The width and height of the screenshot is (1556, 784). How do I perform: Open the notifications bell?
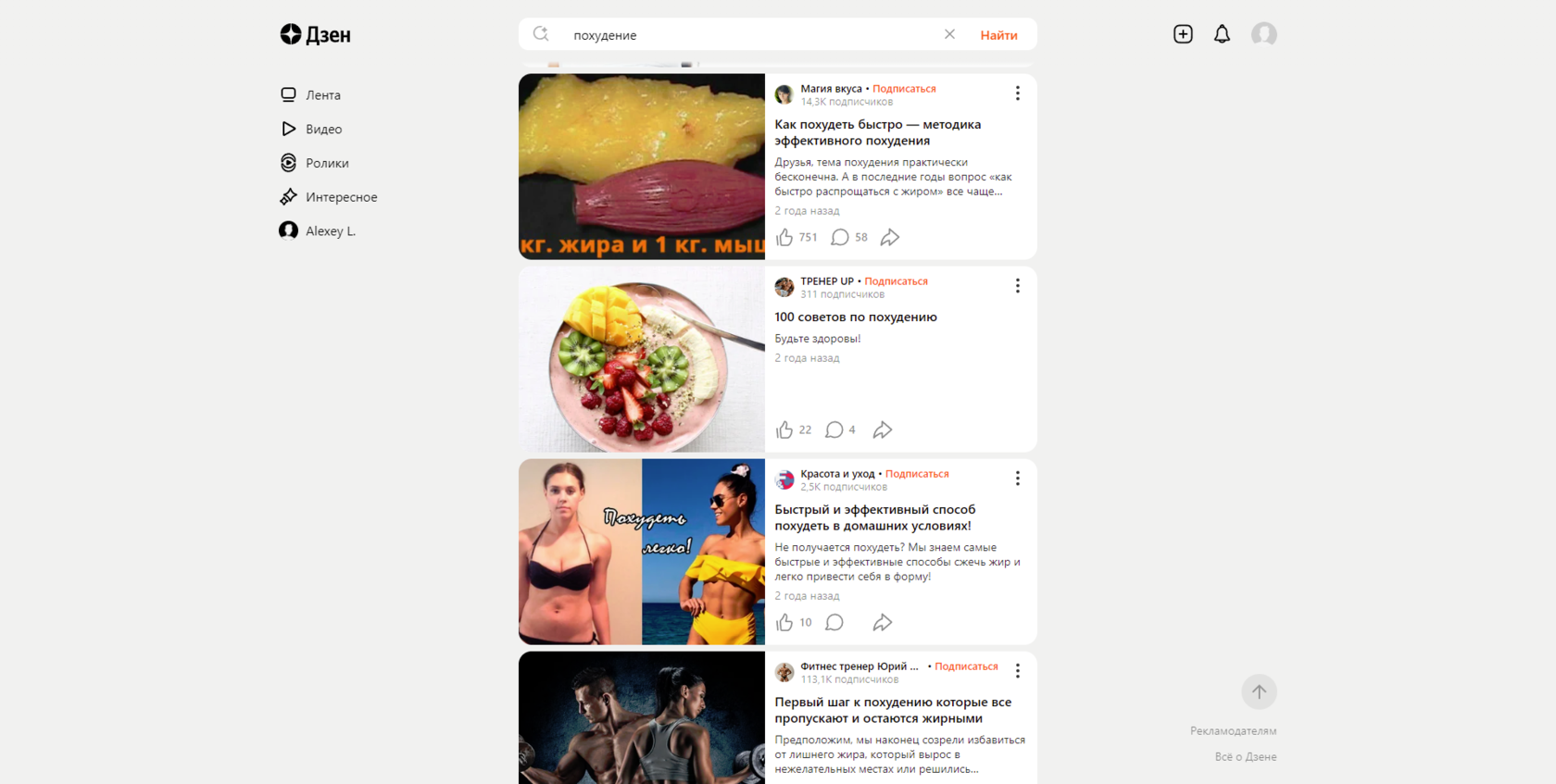click(1222, 34)
